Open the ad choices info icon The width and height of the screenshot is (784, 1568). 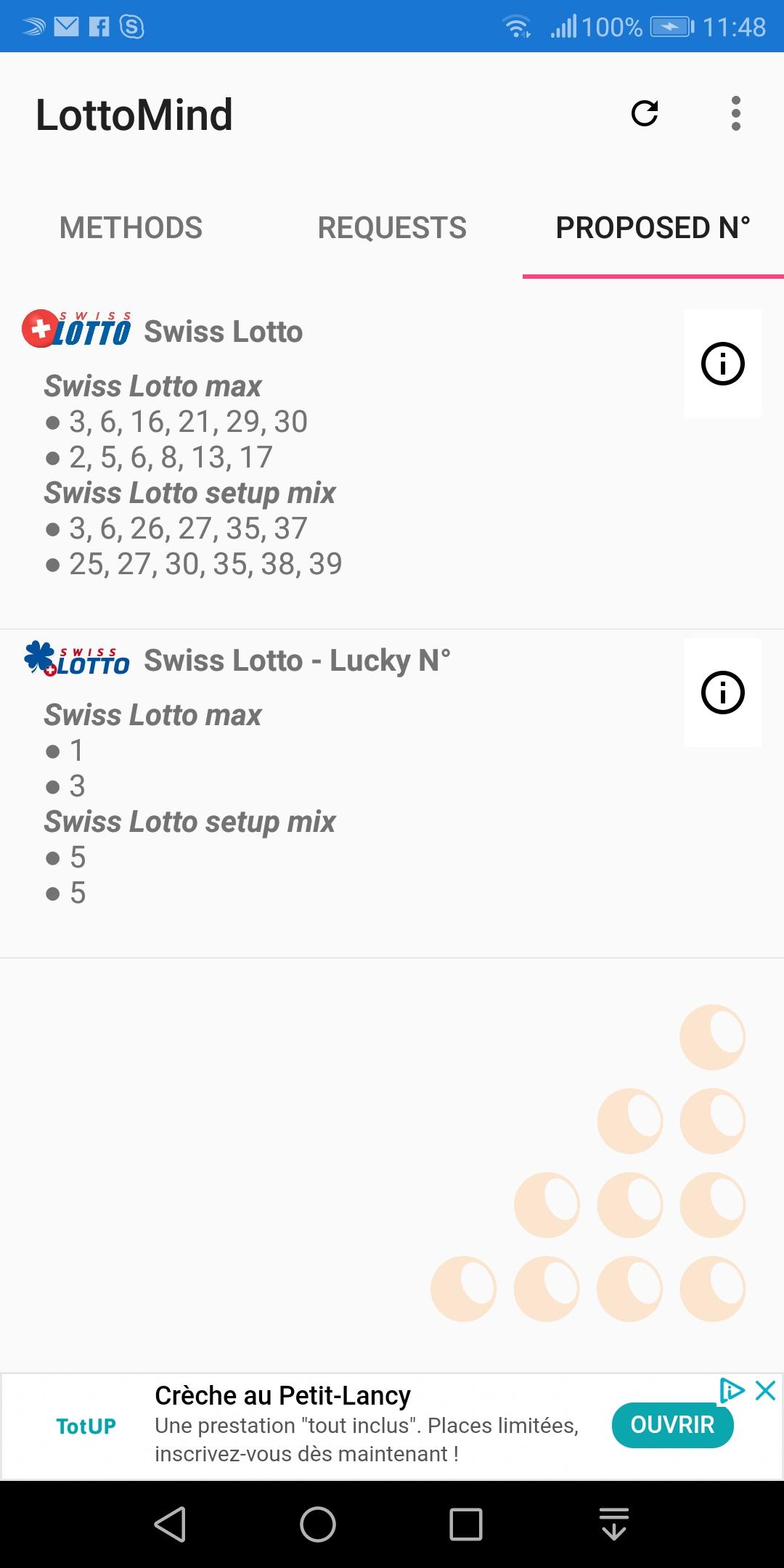click(732, 1391)
